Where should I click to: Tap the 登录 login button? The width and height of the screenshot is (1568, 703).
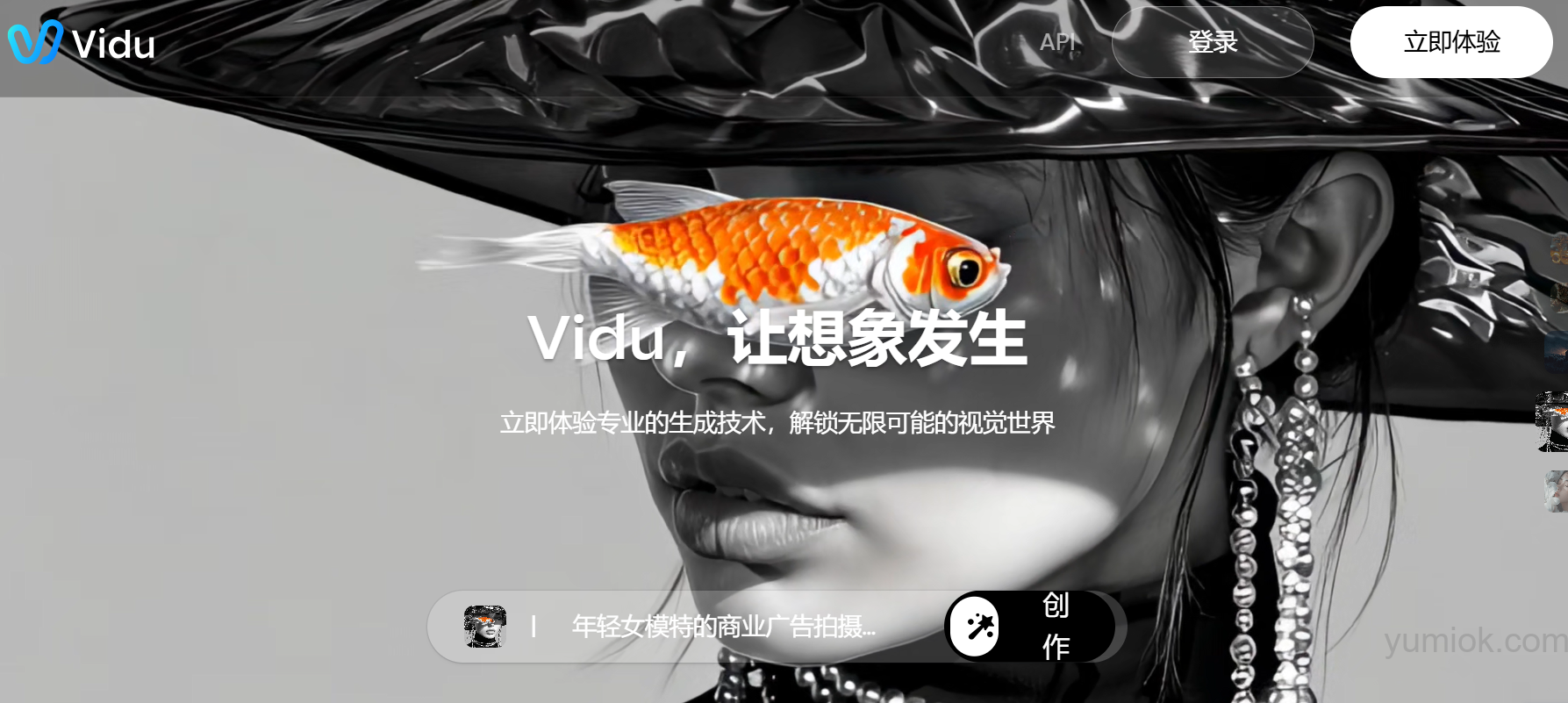tap(1212, 42)
